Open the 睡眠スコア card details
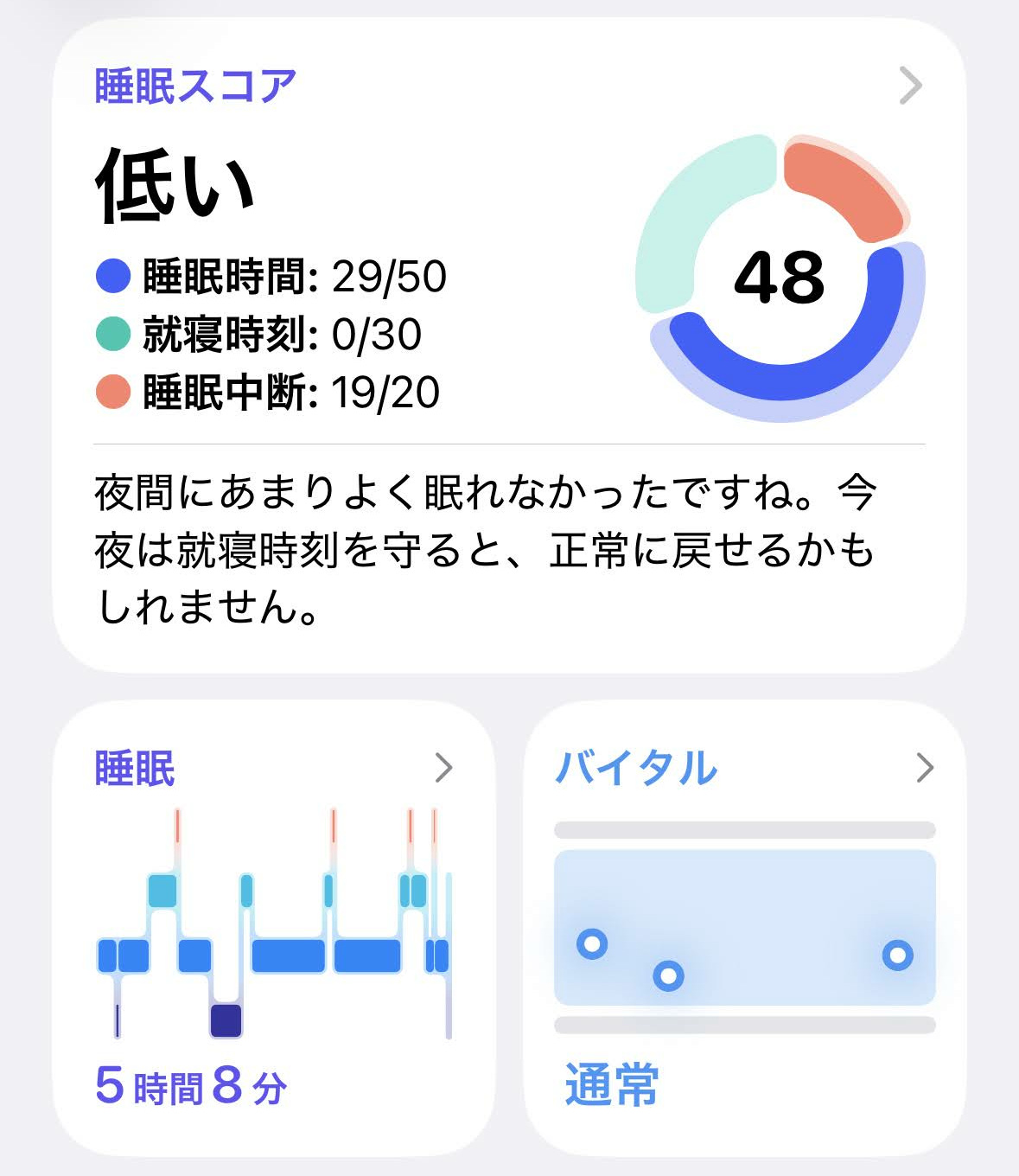 point(910,86)
